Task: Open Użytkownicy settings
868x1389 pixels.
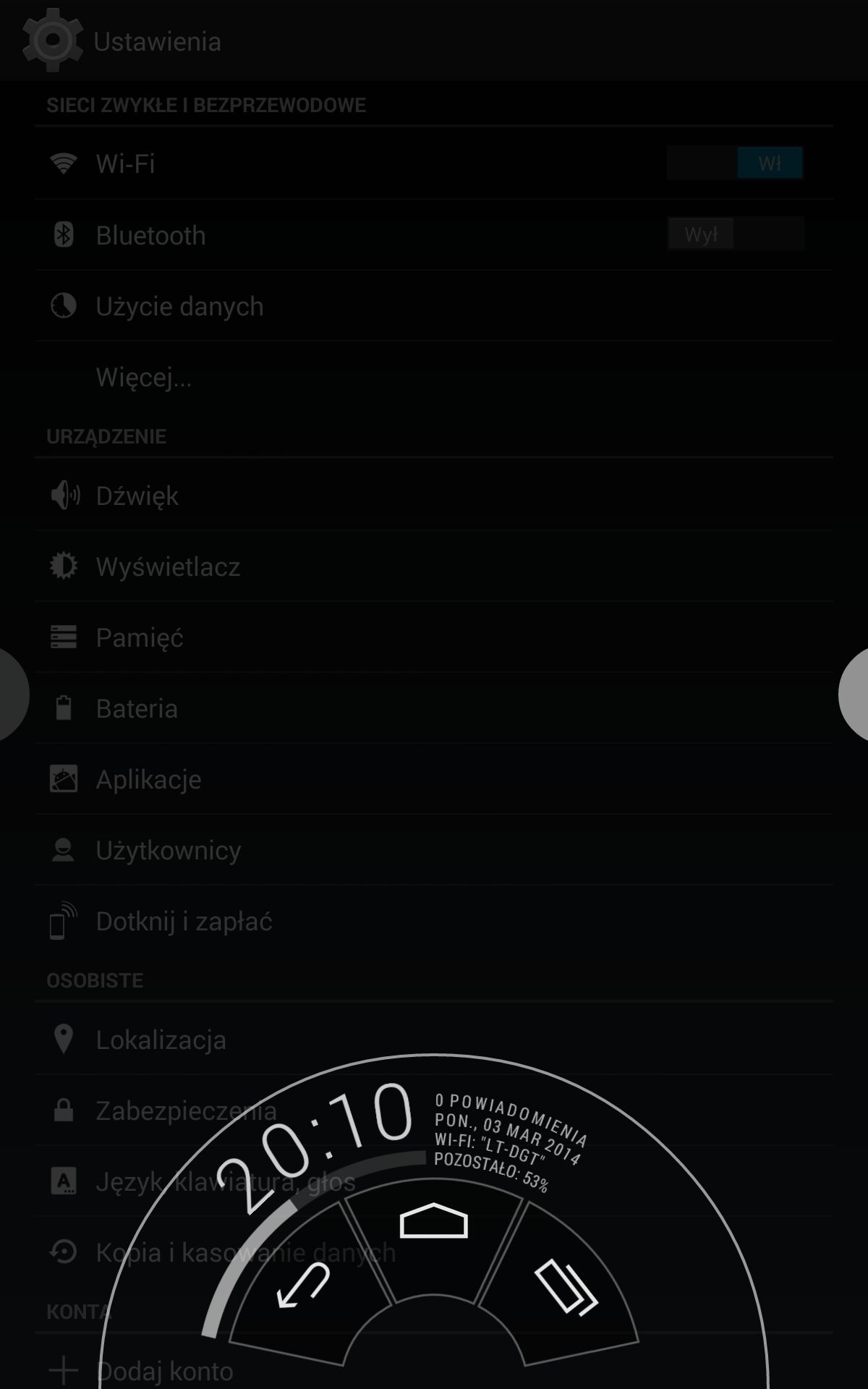Action: [x=434, y=850]
